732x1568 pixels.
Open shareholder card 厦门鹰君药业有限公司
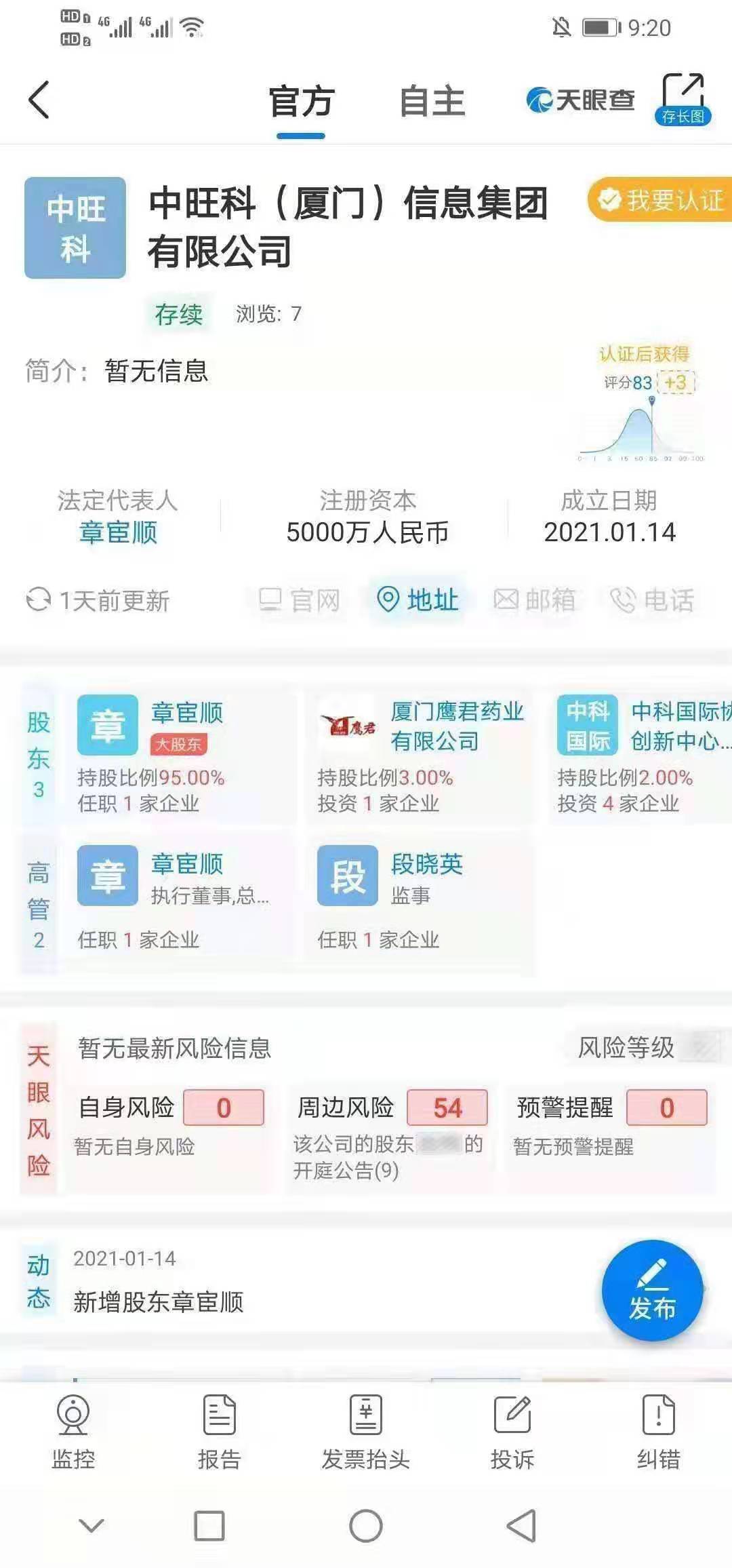coord(420,756)
